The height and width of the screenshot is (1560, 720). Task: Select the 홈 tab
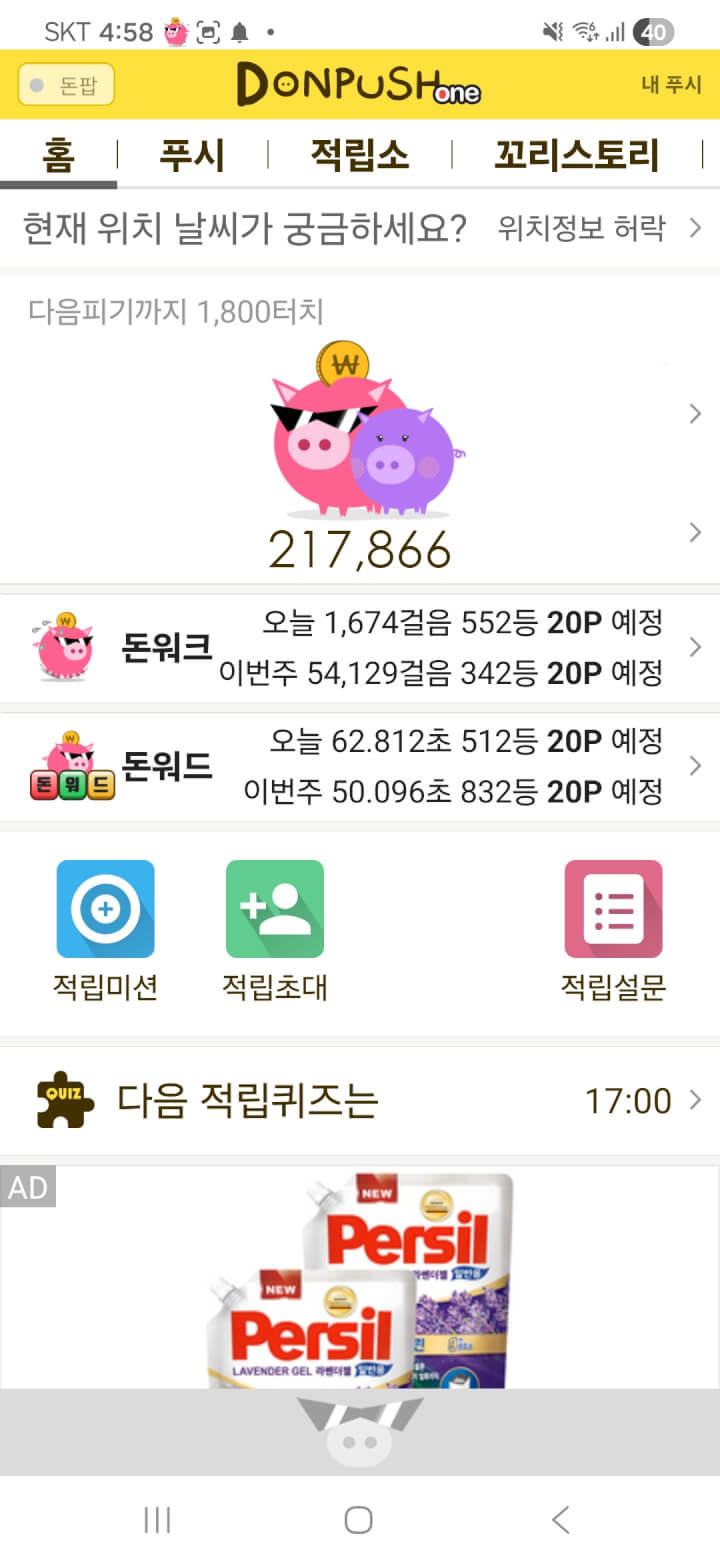coord(58,156)
